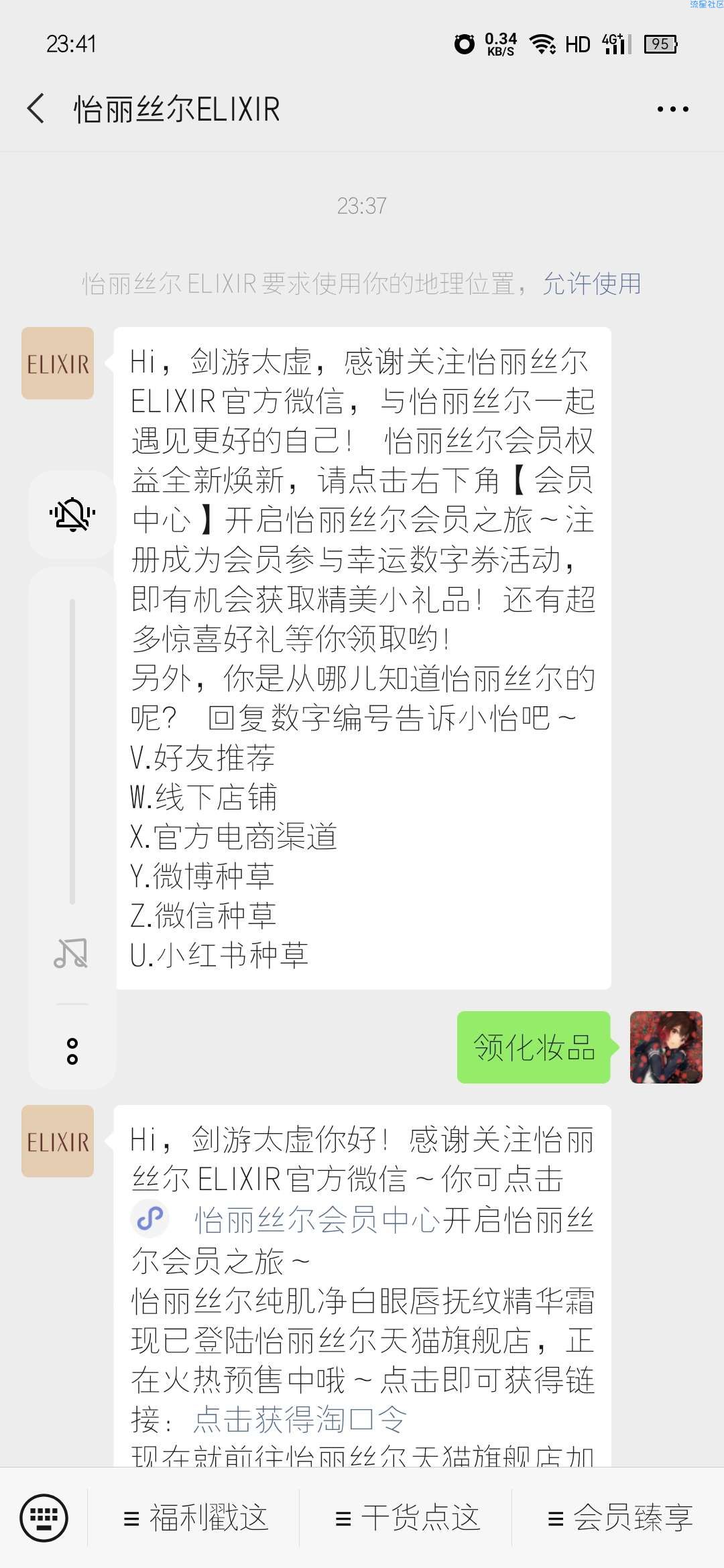Open the 会员臻享 menu
724x1568 pixels.
[x=620, y=1518]
